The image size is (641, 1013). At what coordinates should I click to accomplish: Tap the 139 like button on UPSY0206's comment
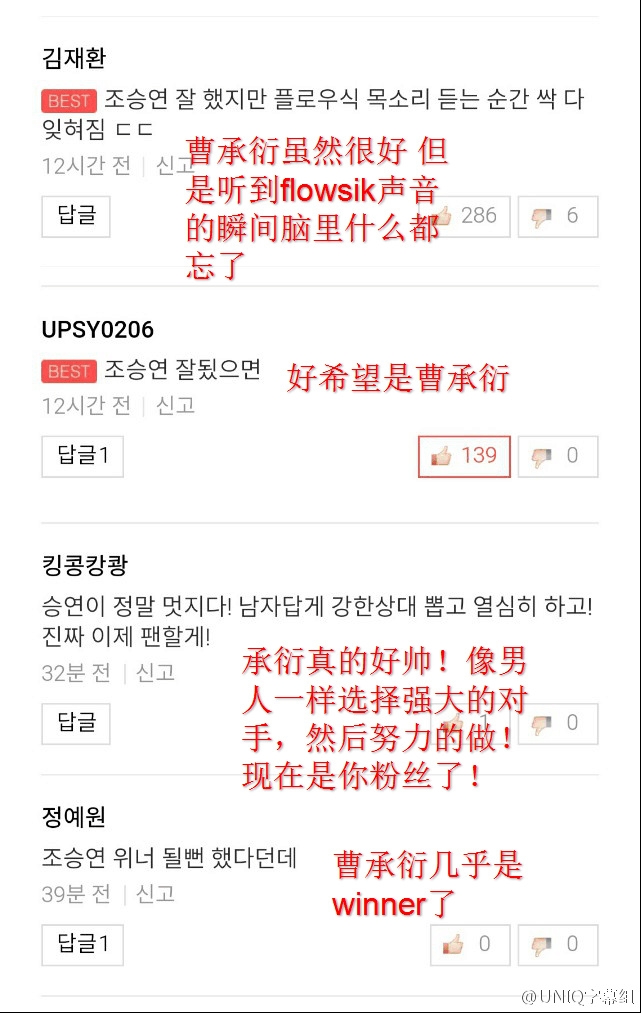464,456
